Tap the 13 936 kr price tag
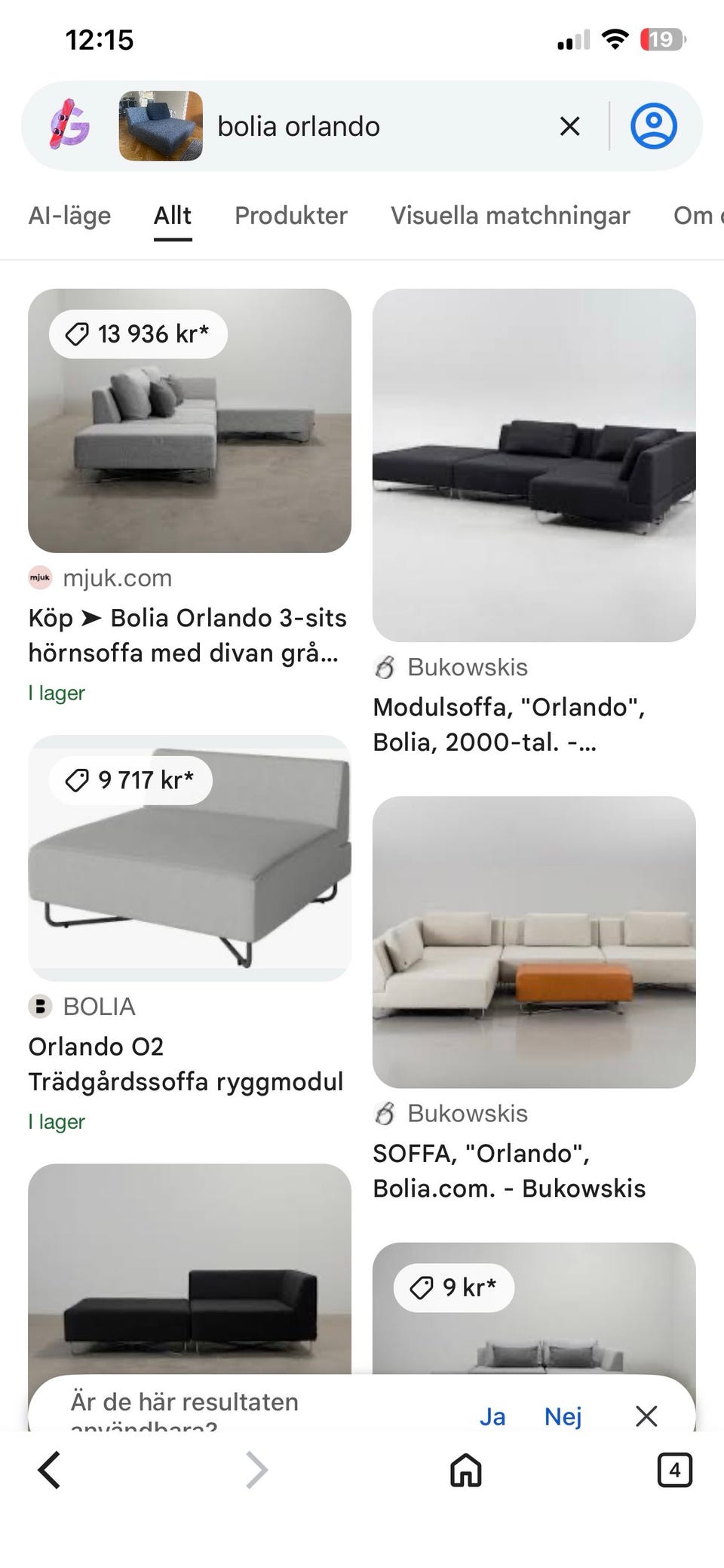The image size is (724, 1568). (x=137, y=334)
